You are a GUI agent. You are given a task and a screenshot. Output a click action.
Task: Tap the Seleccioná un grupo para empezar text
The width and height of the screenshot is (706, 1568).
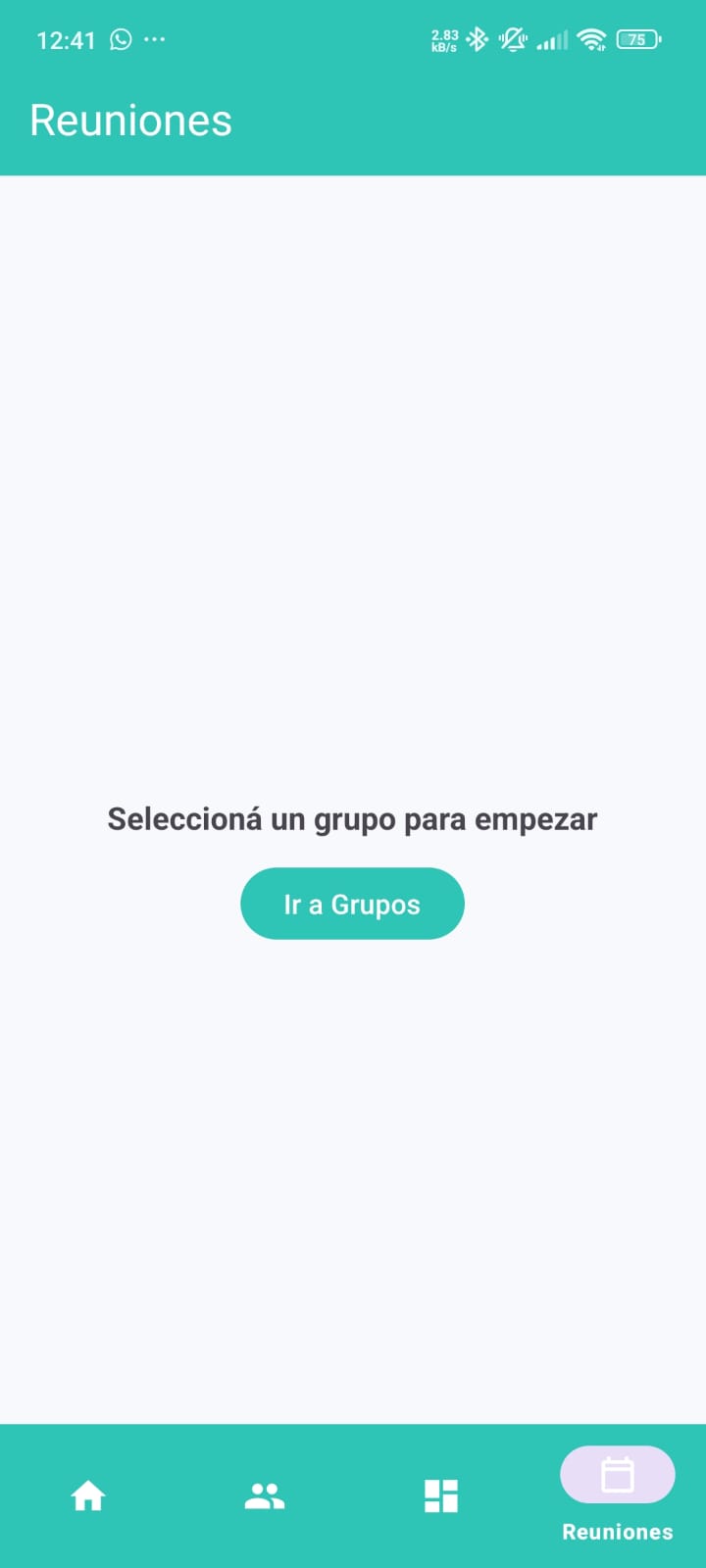point(352,819)
